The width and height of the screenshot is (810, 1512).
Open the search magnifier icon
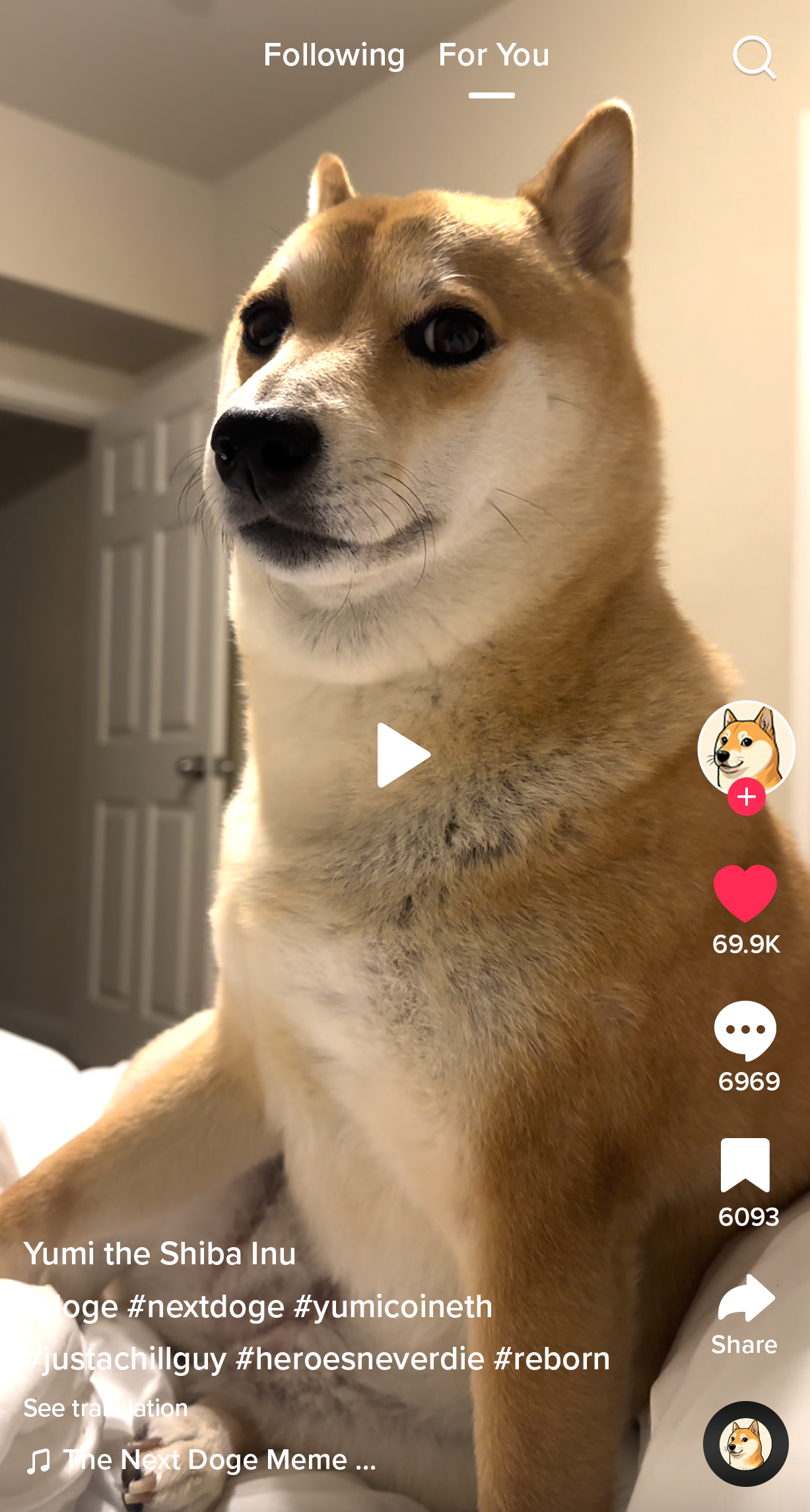tap(755, 58)
